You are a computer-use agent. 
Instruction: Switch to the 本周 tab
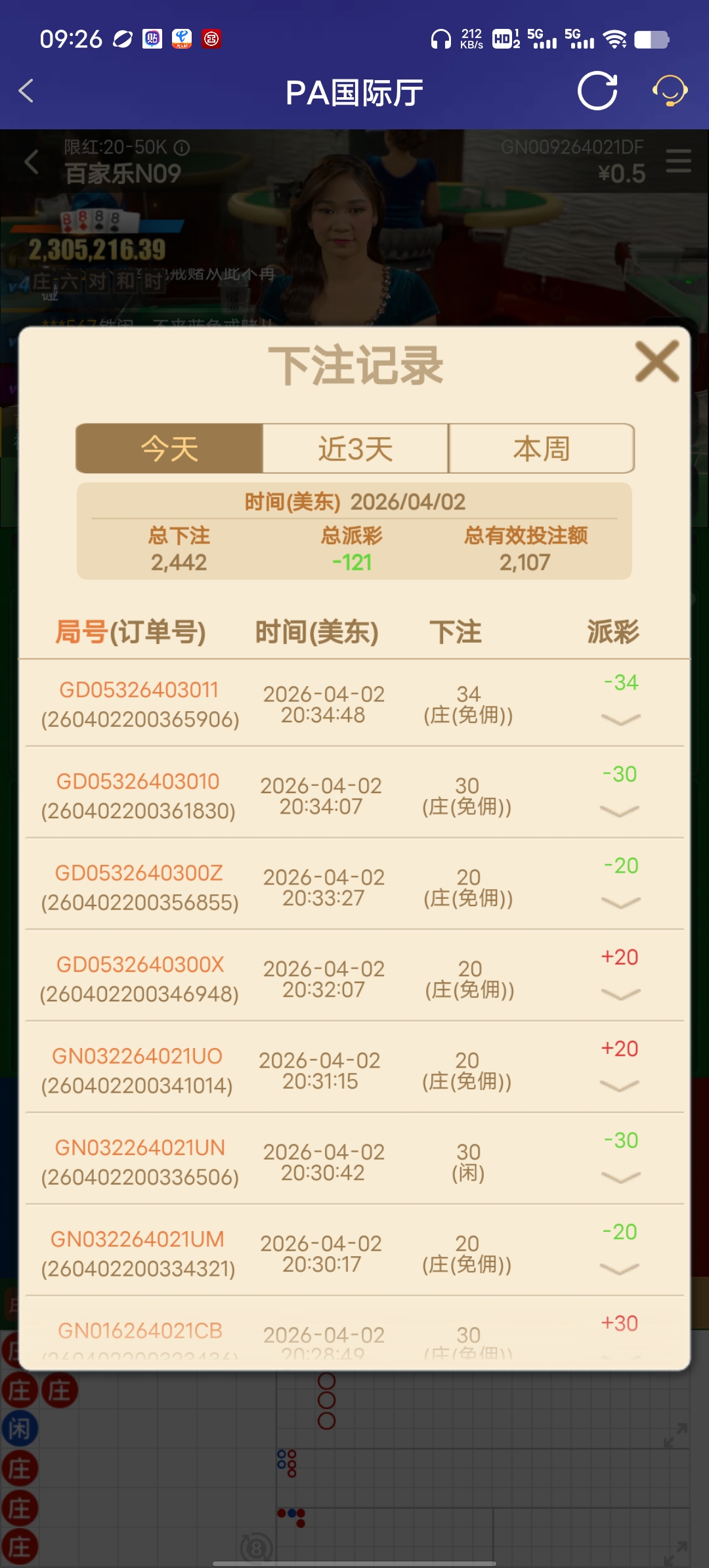541,448
